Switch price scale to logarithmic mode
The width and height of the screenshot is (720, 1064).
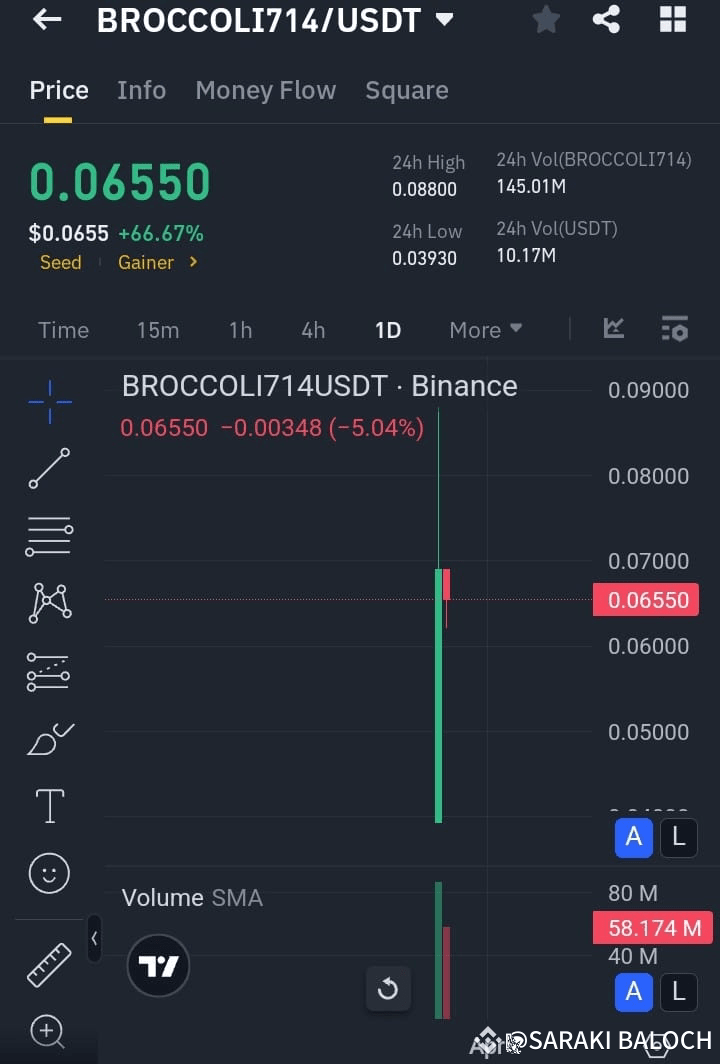(x=679, y=838)
